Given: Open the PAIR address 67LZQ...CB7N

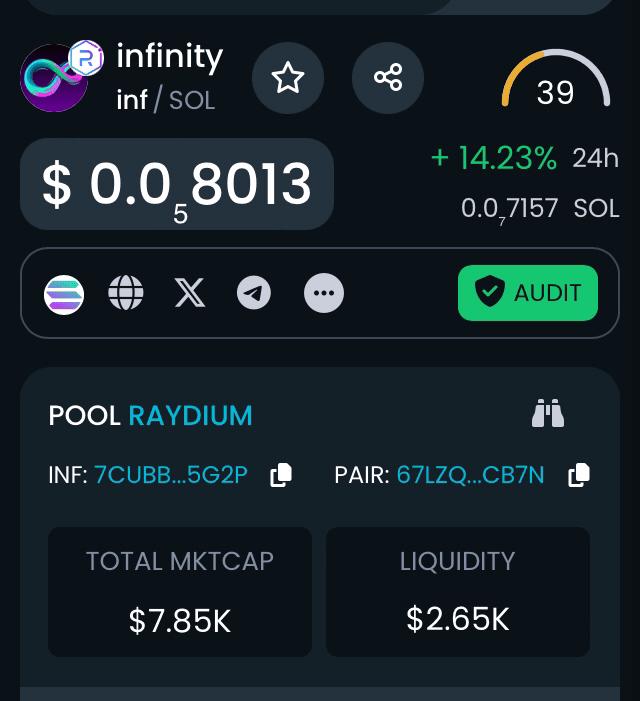Looking at the screenshot, I should 470,475.
